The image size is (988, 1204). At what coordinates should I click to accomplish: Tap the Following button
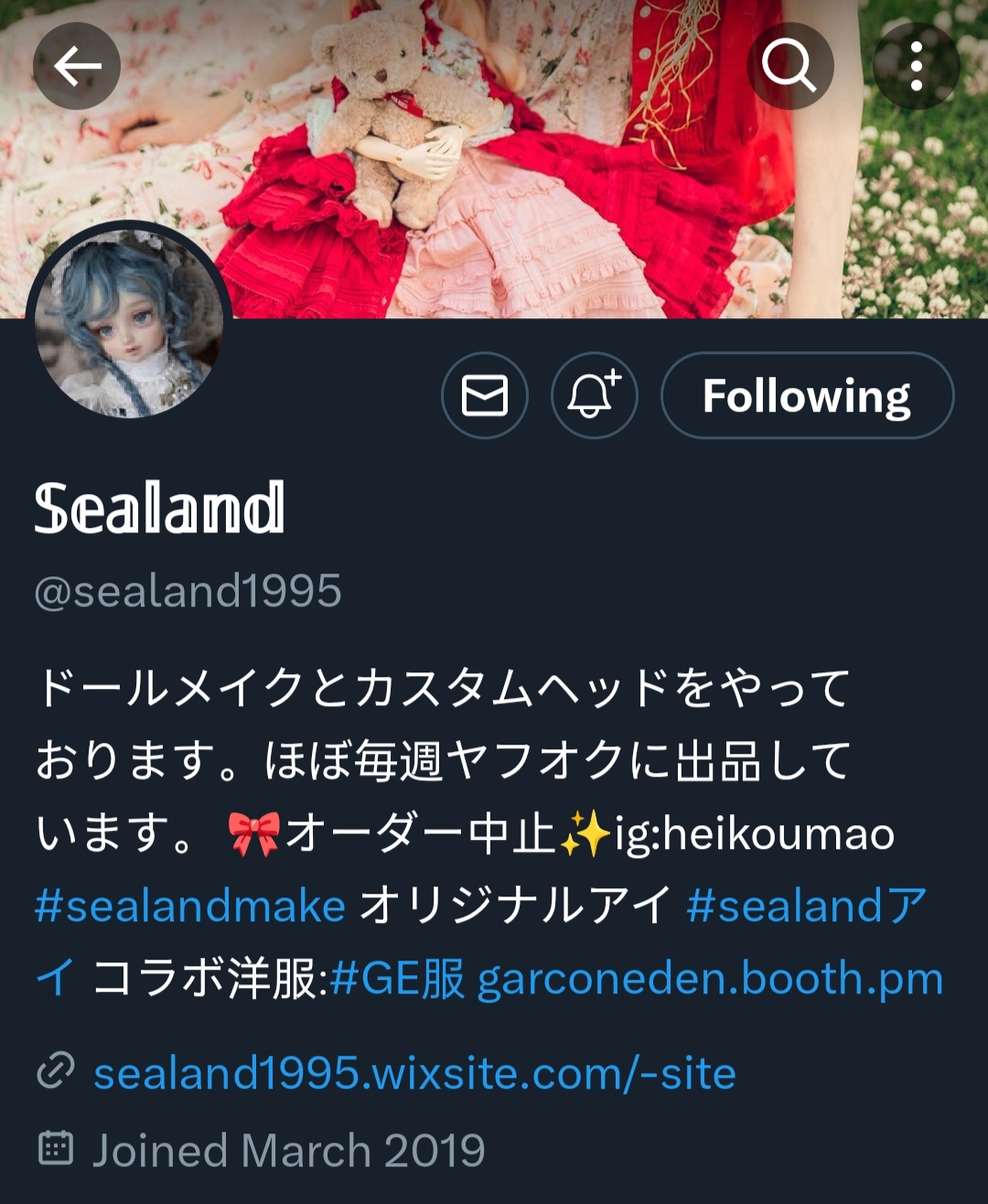pyautogui.click(x=807, y=396)
